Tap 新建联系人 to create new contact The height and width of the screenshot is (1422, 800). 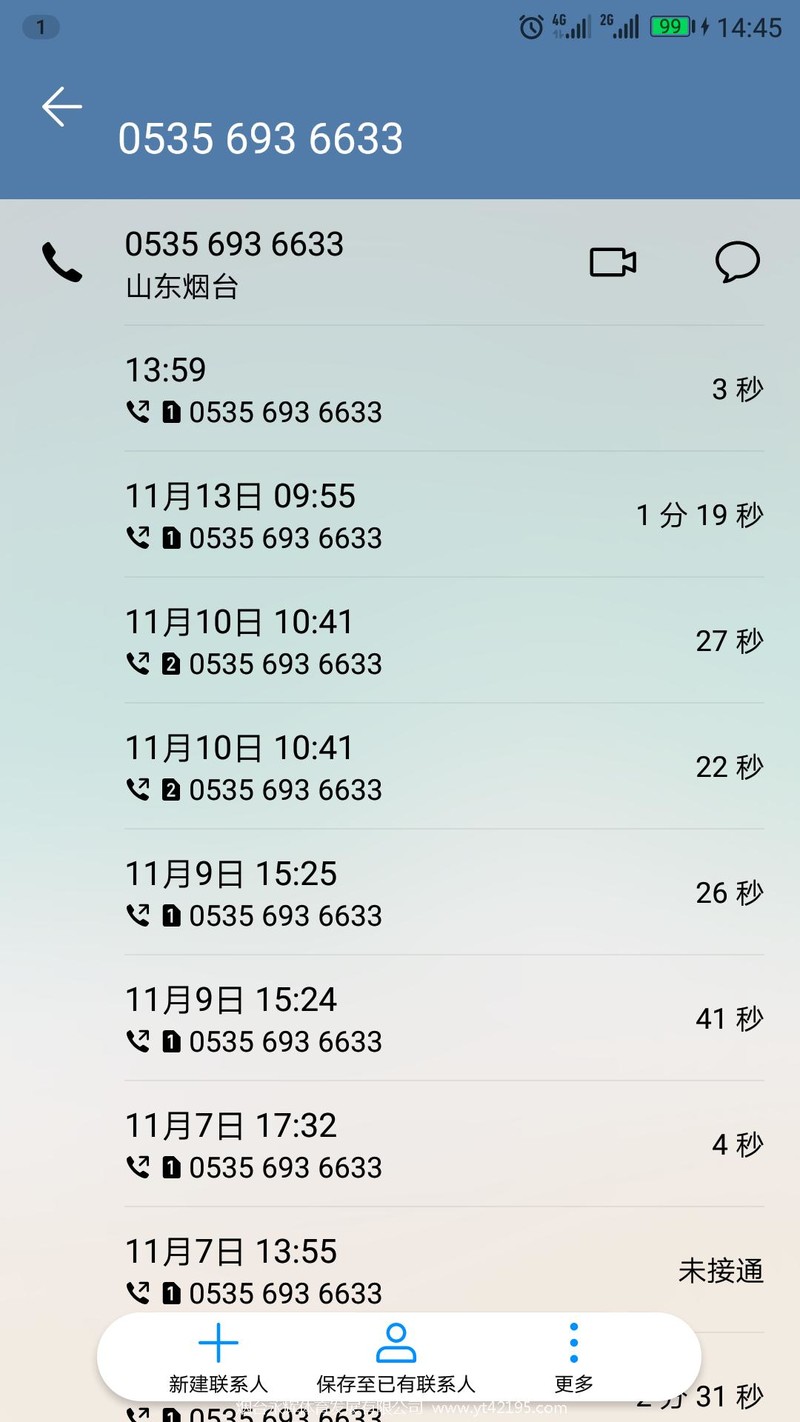[x=218, y=1359]
